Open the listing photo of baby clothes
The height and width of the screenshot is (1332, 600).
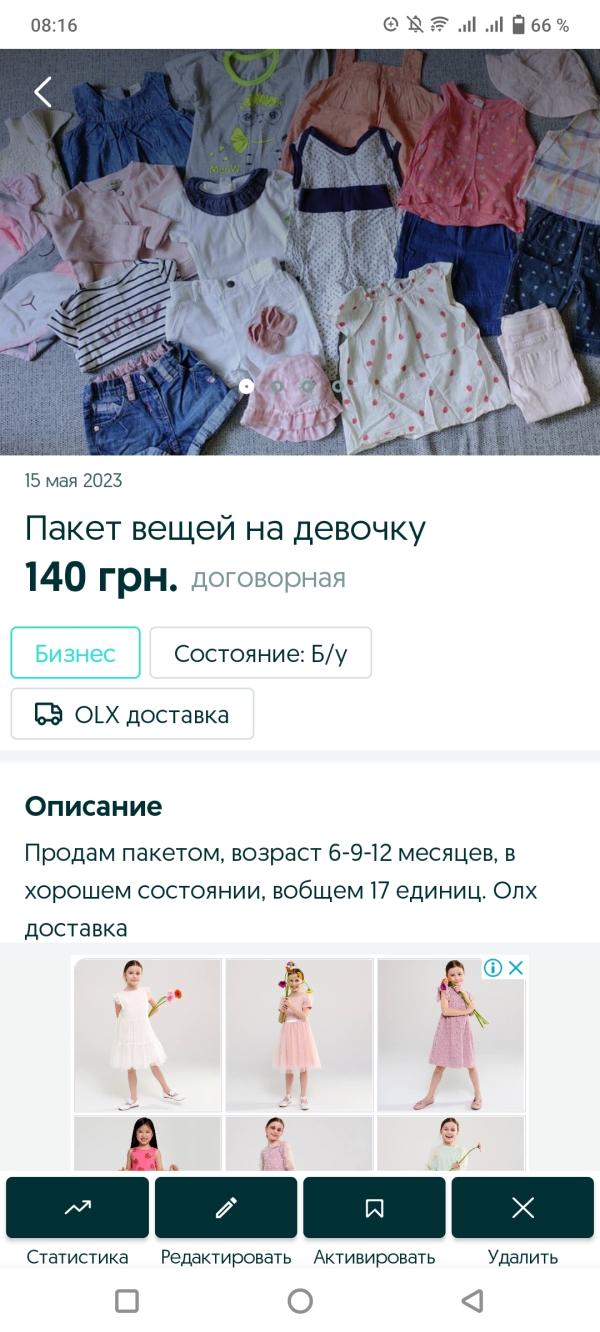pos(300,250)
